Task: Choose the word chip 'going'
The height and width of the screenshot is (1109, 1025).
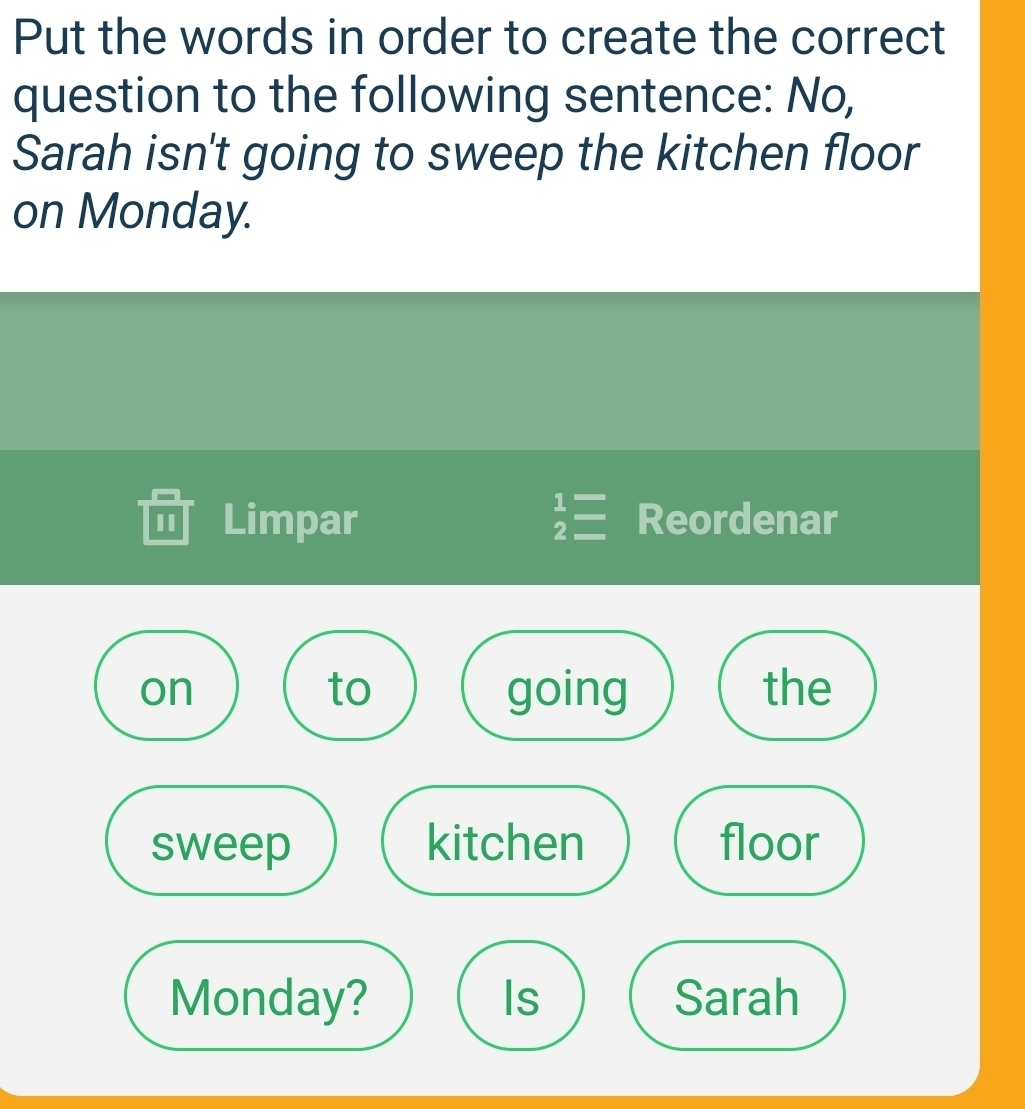Action: tap(567, 687)
